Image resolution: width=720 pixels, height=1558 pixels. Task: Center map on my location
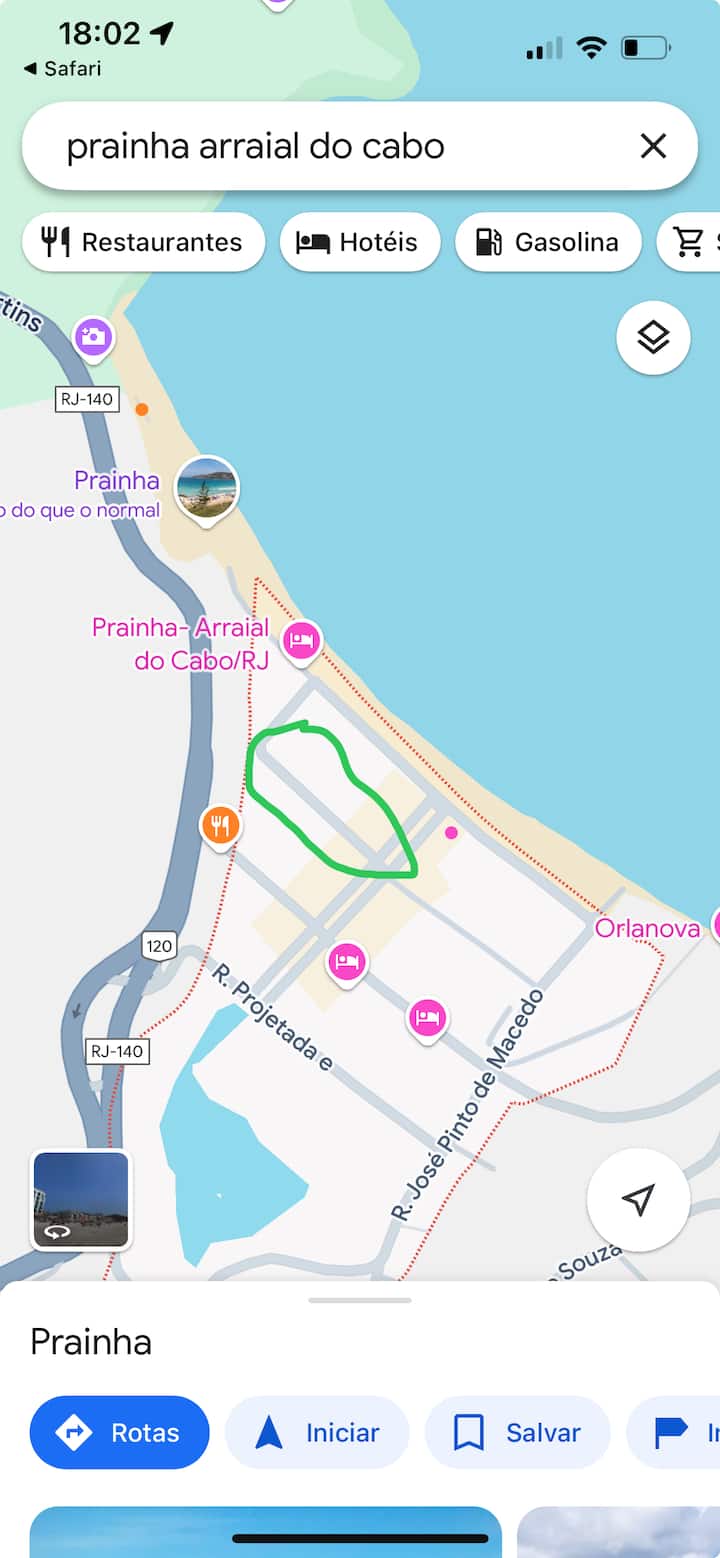pyautogui.click(x=638, y=1199)
